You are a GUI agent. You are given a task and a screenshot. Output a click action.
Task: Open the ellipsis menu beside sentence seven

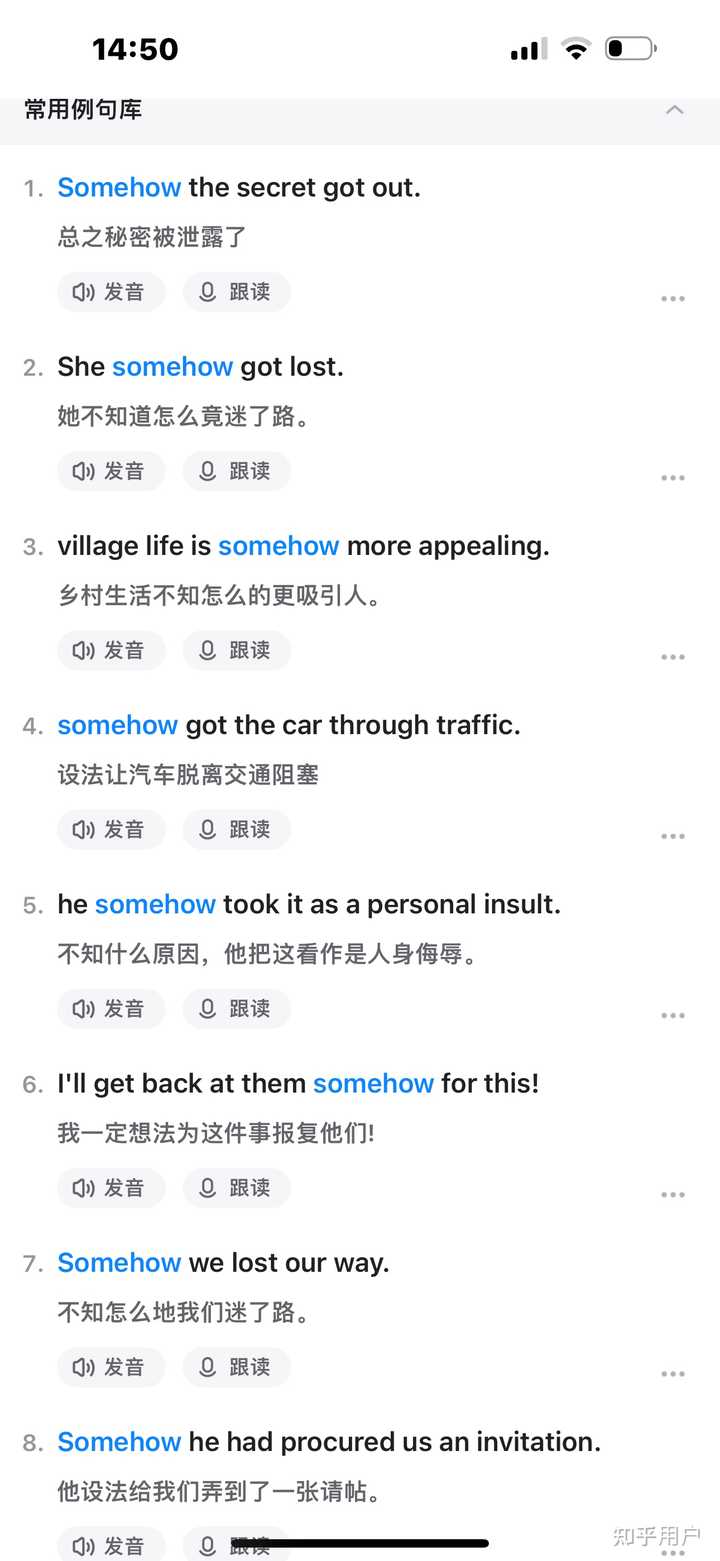[673, 1373]
